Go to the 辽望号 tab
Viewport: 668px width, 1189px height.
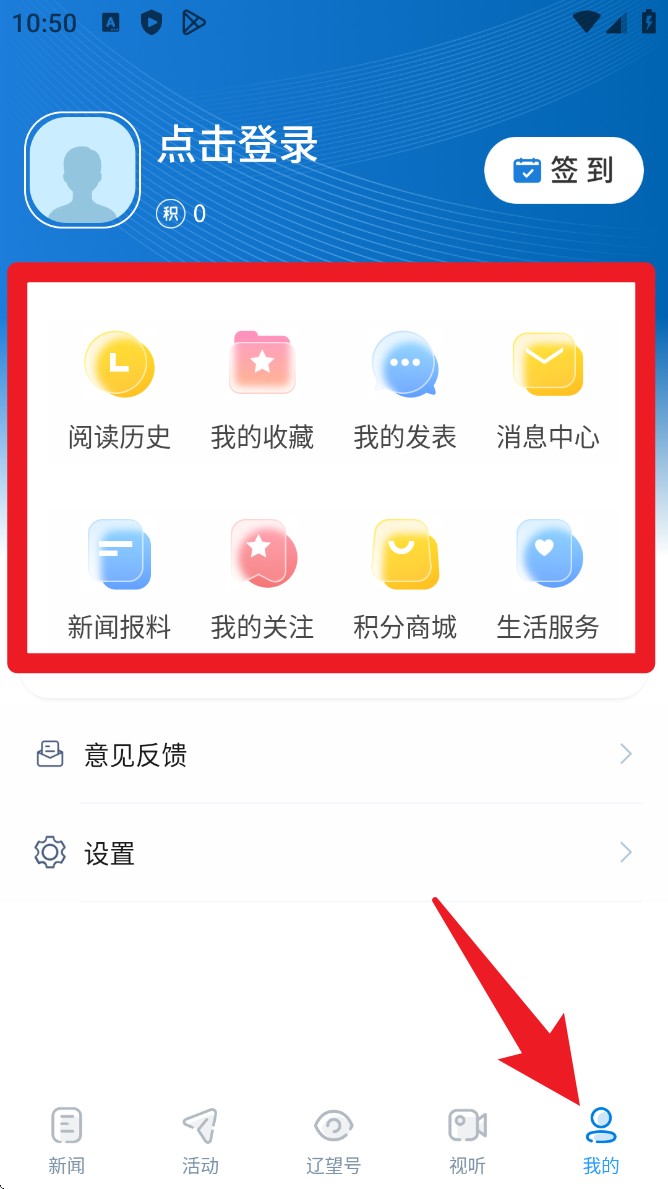point(333,1140)
